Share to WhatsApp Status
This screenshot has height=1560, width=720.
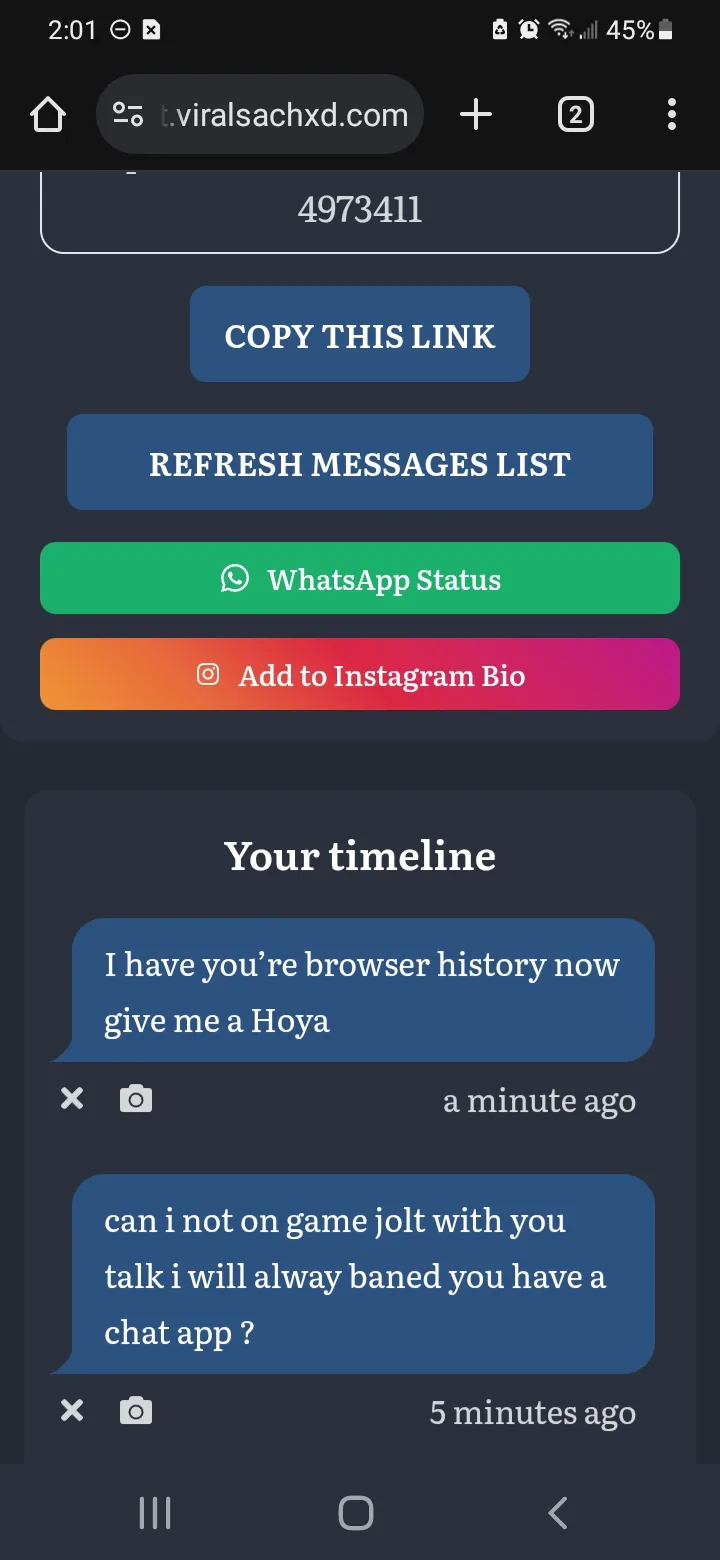(x=360, y=578)
